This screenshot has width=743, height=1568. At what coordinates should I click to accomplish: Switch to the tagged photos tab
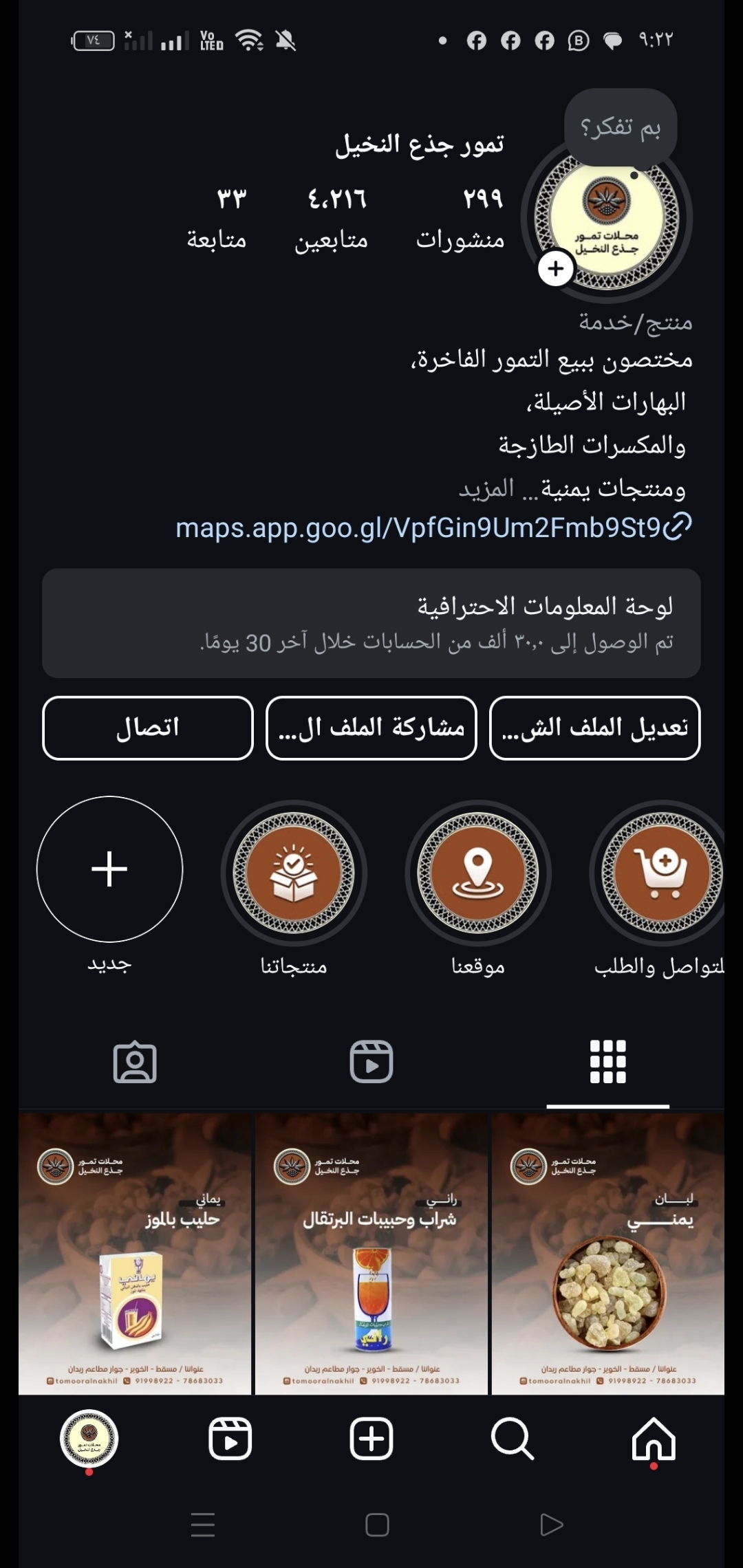click(x=135, y=1062)
